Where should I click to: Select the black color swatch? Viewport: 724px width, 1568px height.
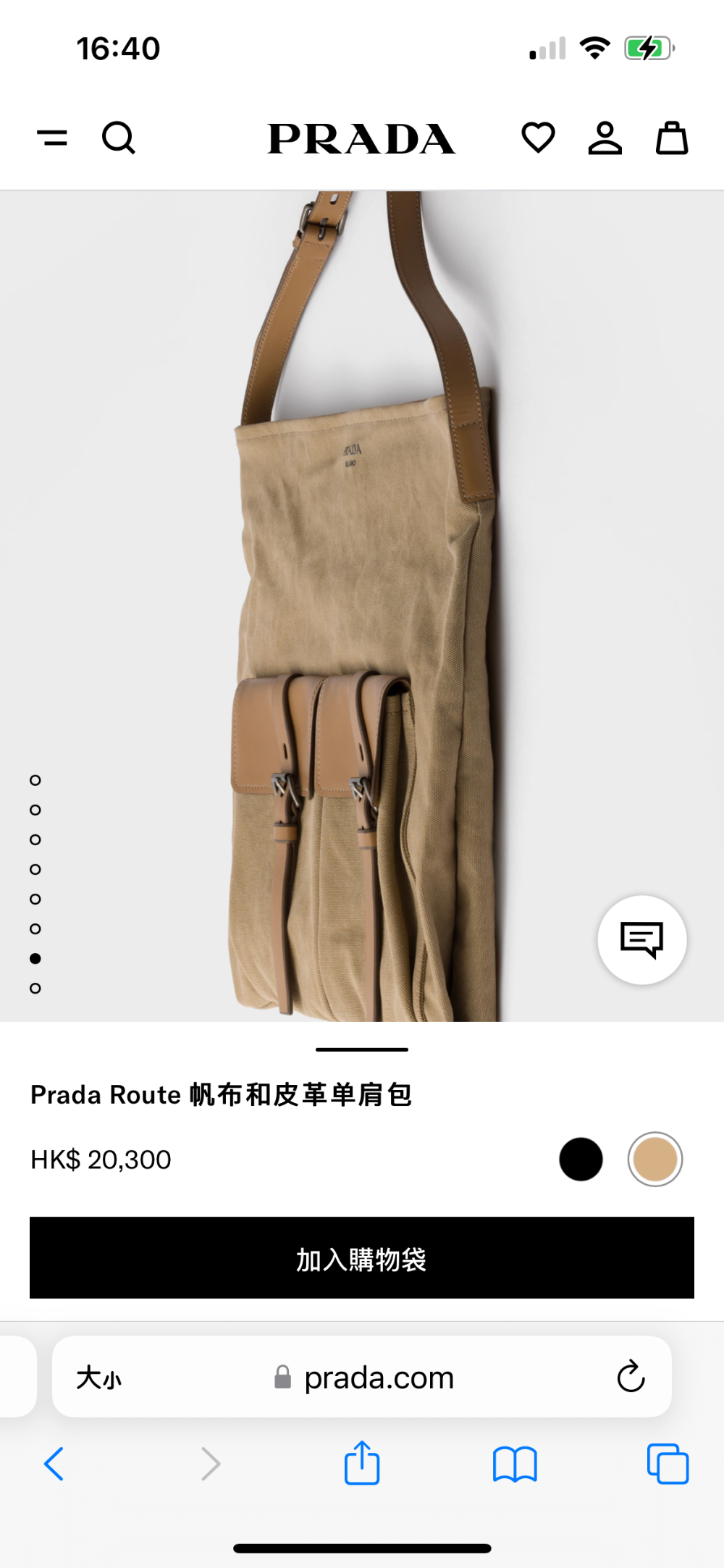tap(581, 1160)
